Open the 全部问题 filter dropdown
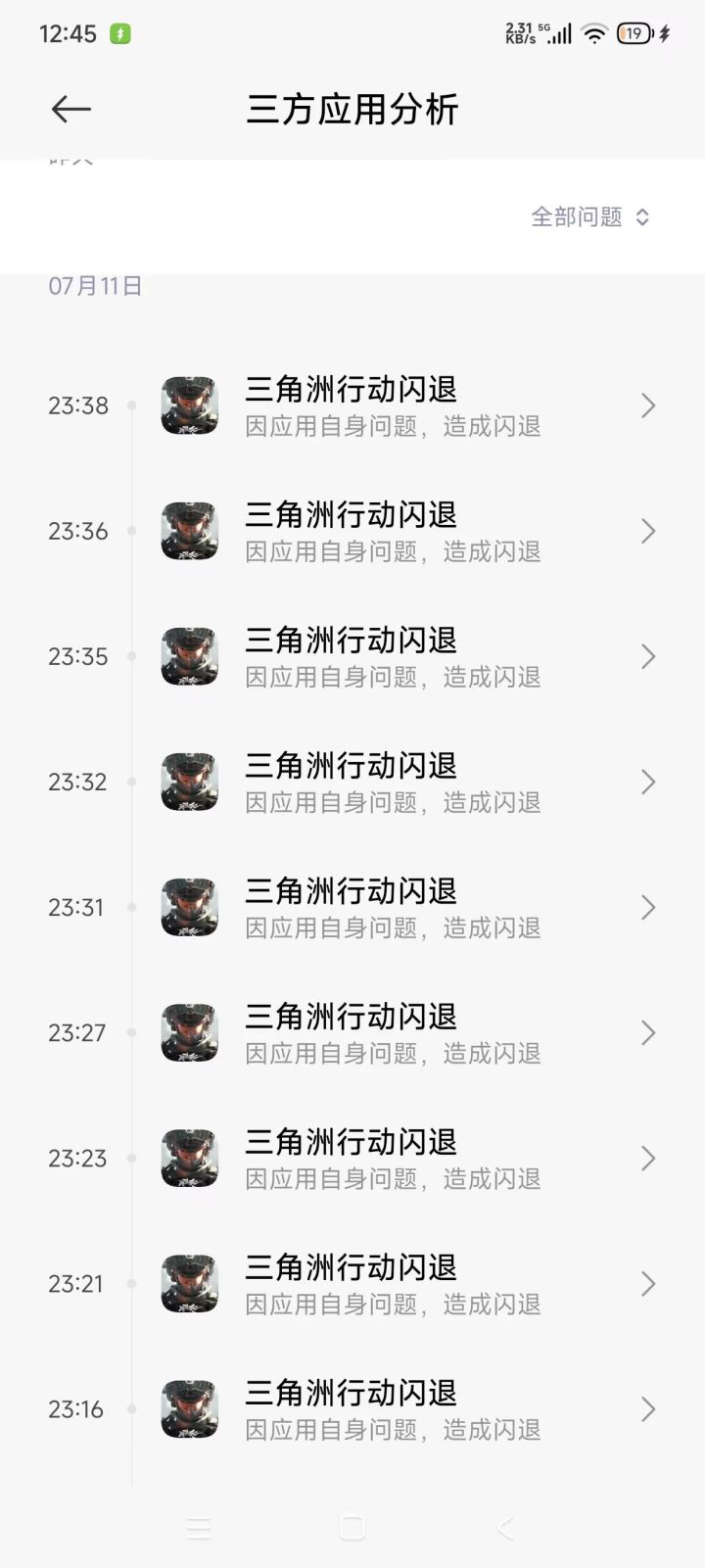This screenshot has width=705, height=1568. click(589, 216)
